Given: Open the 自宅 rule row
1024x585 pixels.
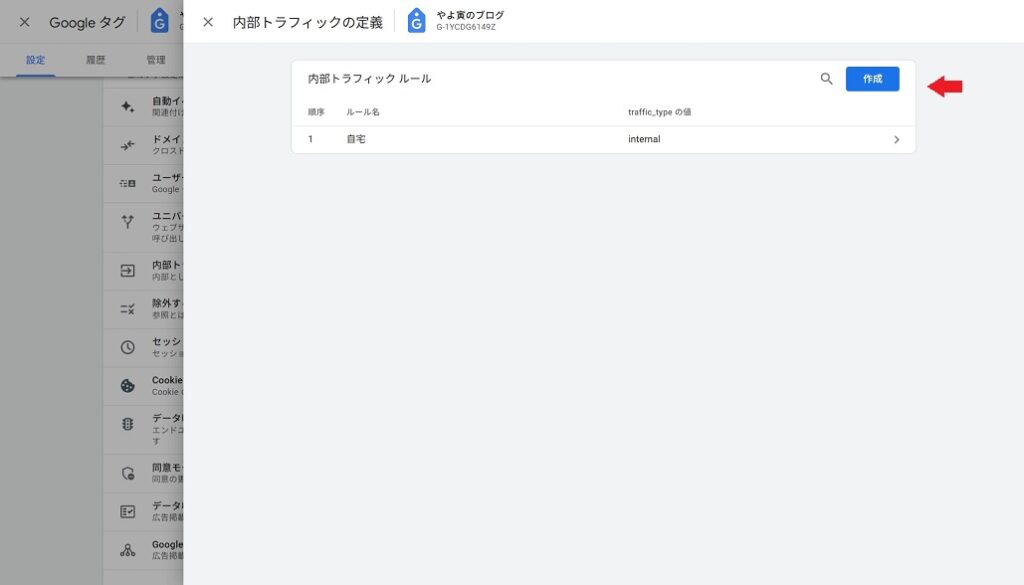Looking at the screenshot, I should (603, 140).
